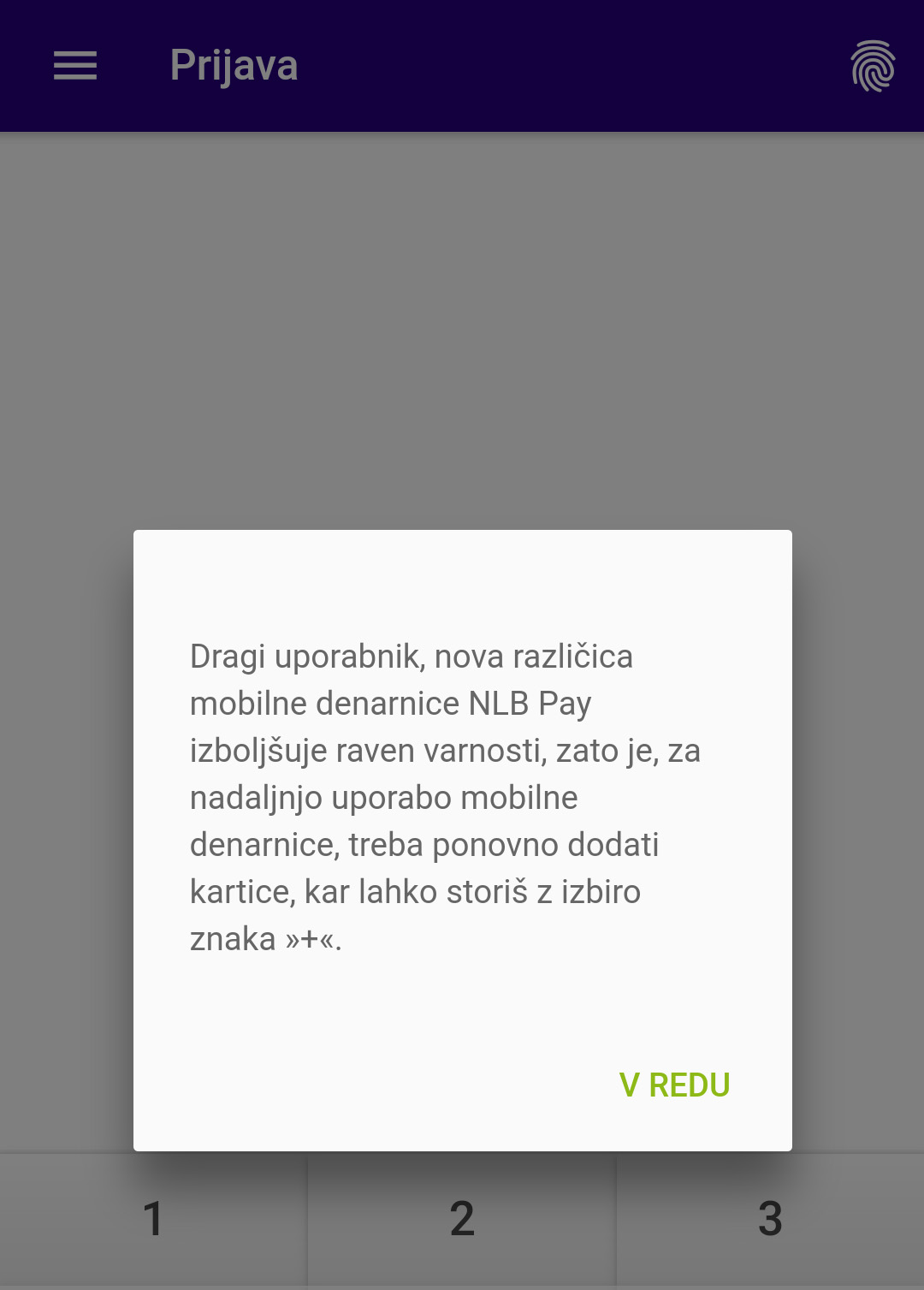
Task: Enter digit 1 on the keypad
Action: (x=153, y=1219)
